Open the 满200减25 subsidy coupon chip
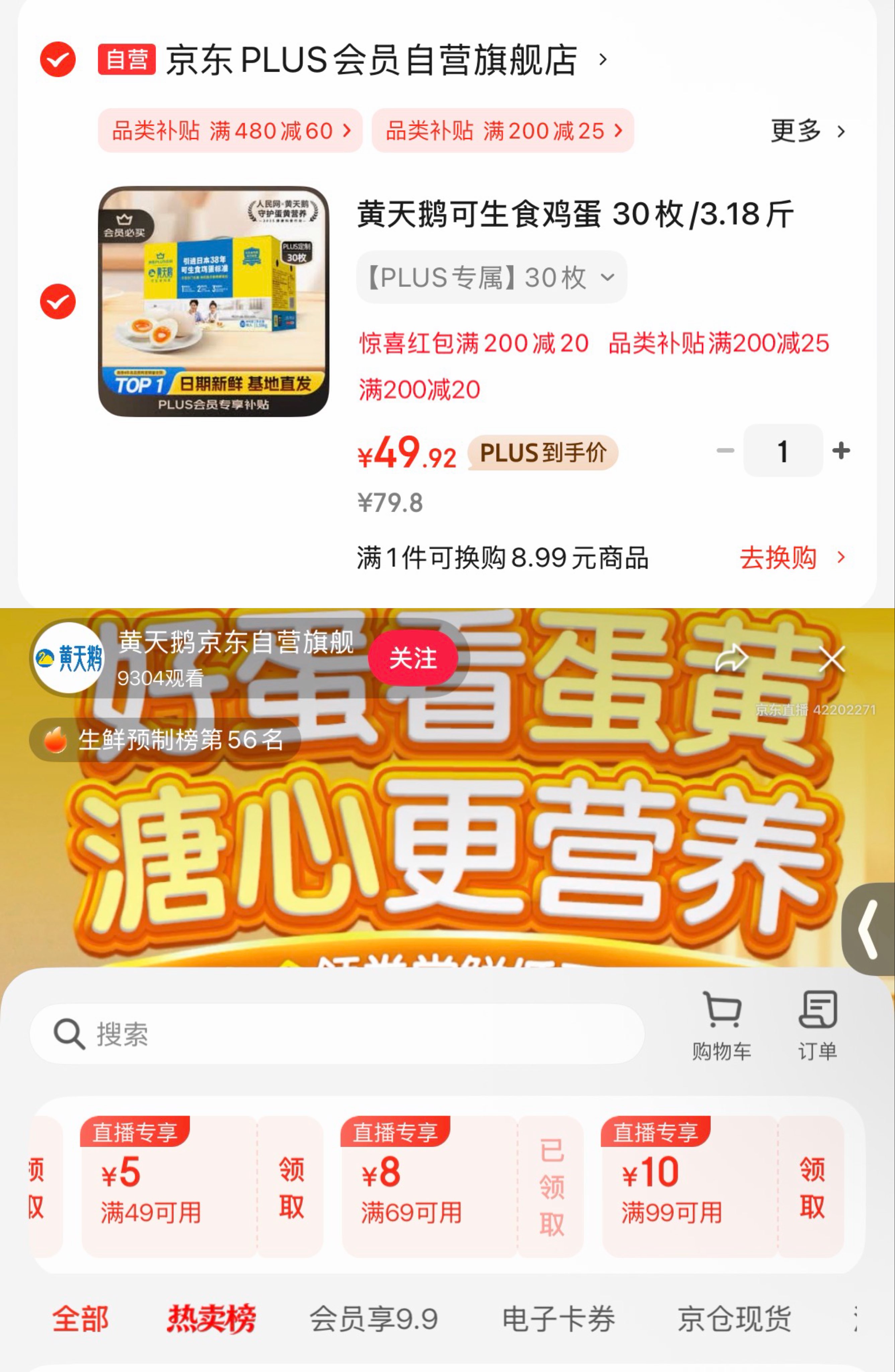 pyautogui.click(x=503, y=131)
